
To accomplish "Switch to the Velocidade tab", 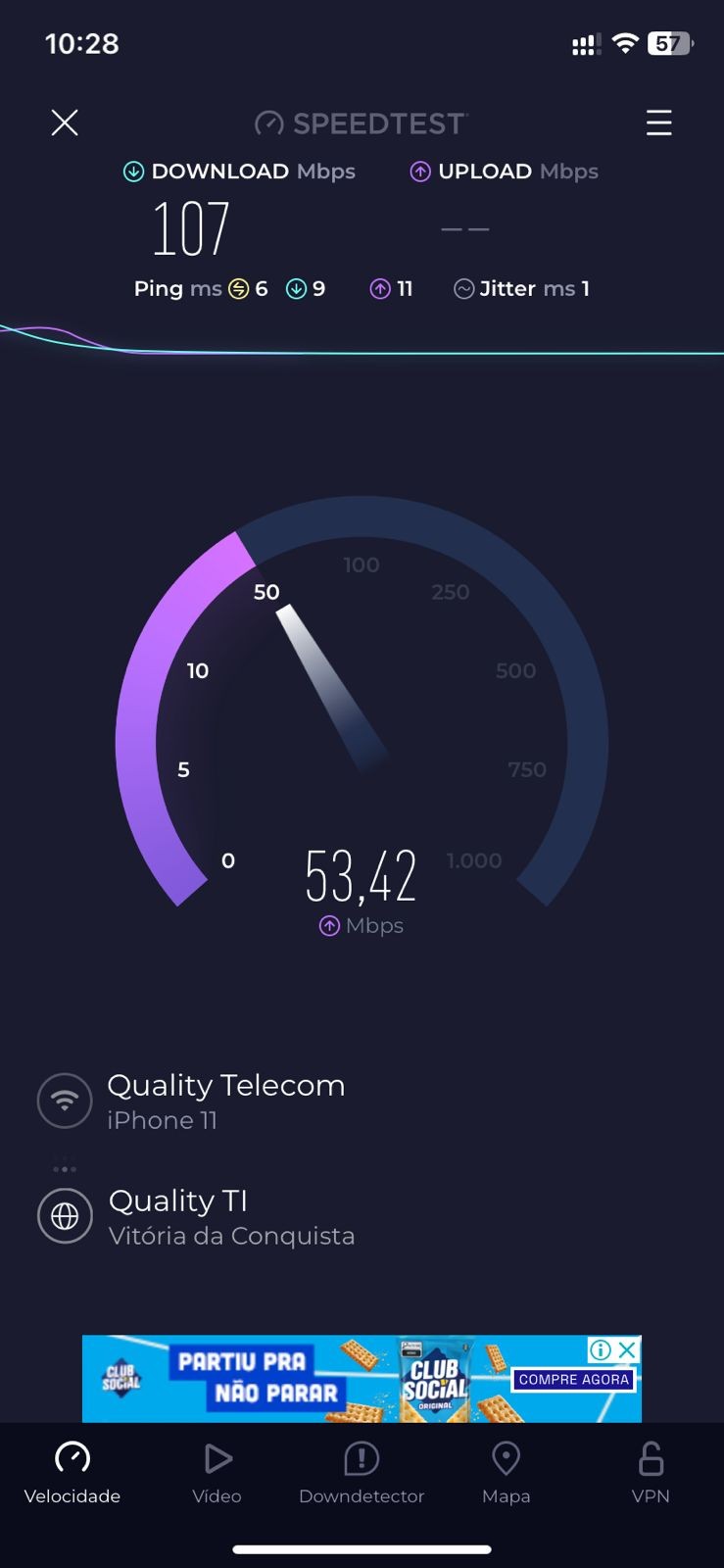I will pos(72,1472).
